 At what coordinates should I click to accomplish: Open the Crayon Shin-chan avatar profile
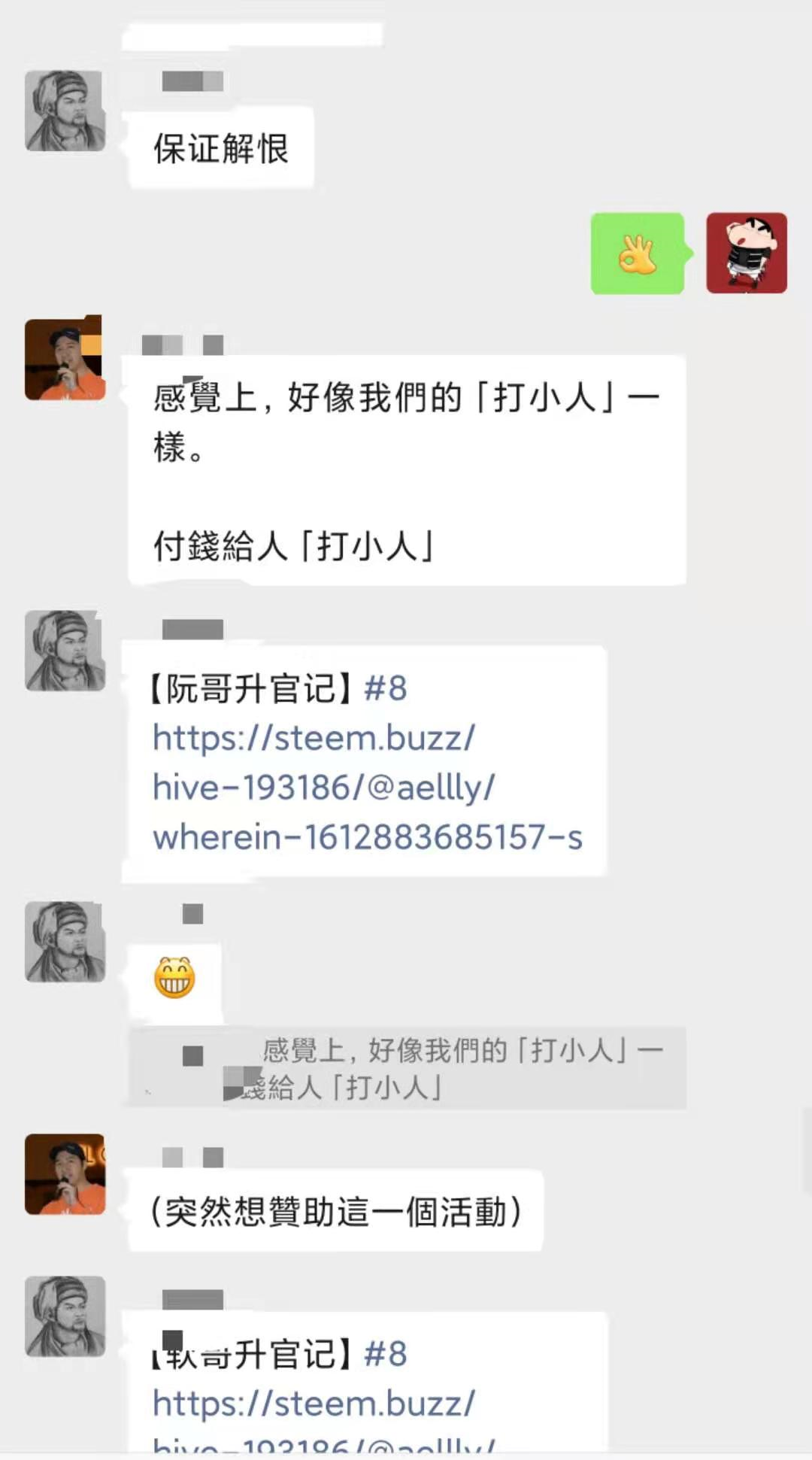[x=746, y=253]
